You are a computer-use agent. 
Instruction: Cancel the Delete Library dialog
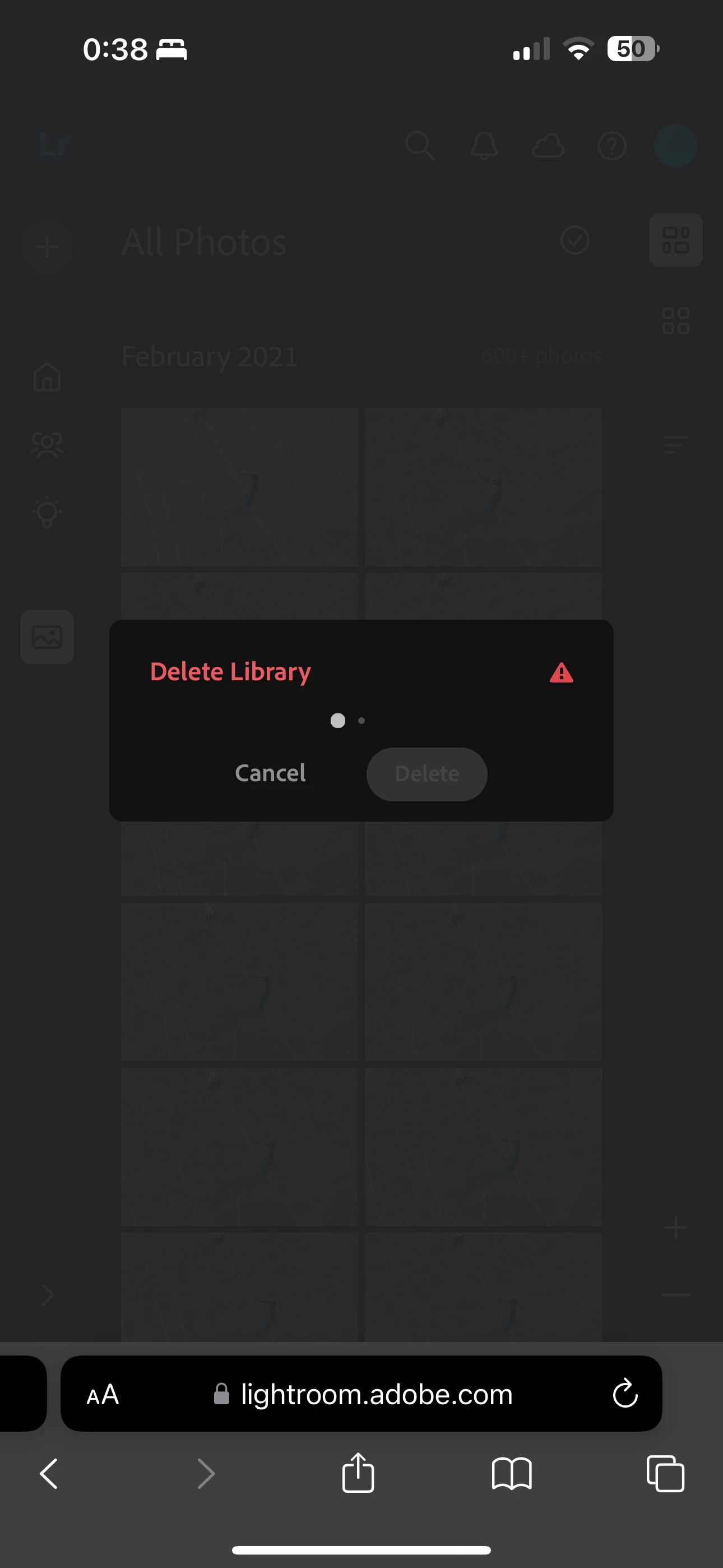coord(270,773)
